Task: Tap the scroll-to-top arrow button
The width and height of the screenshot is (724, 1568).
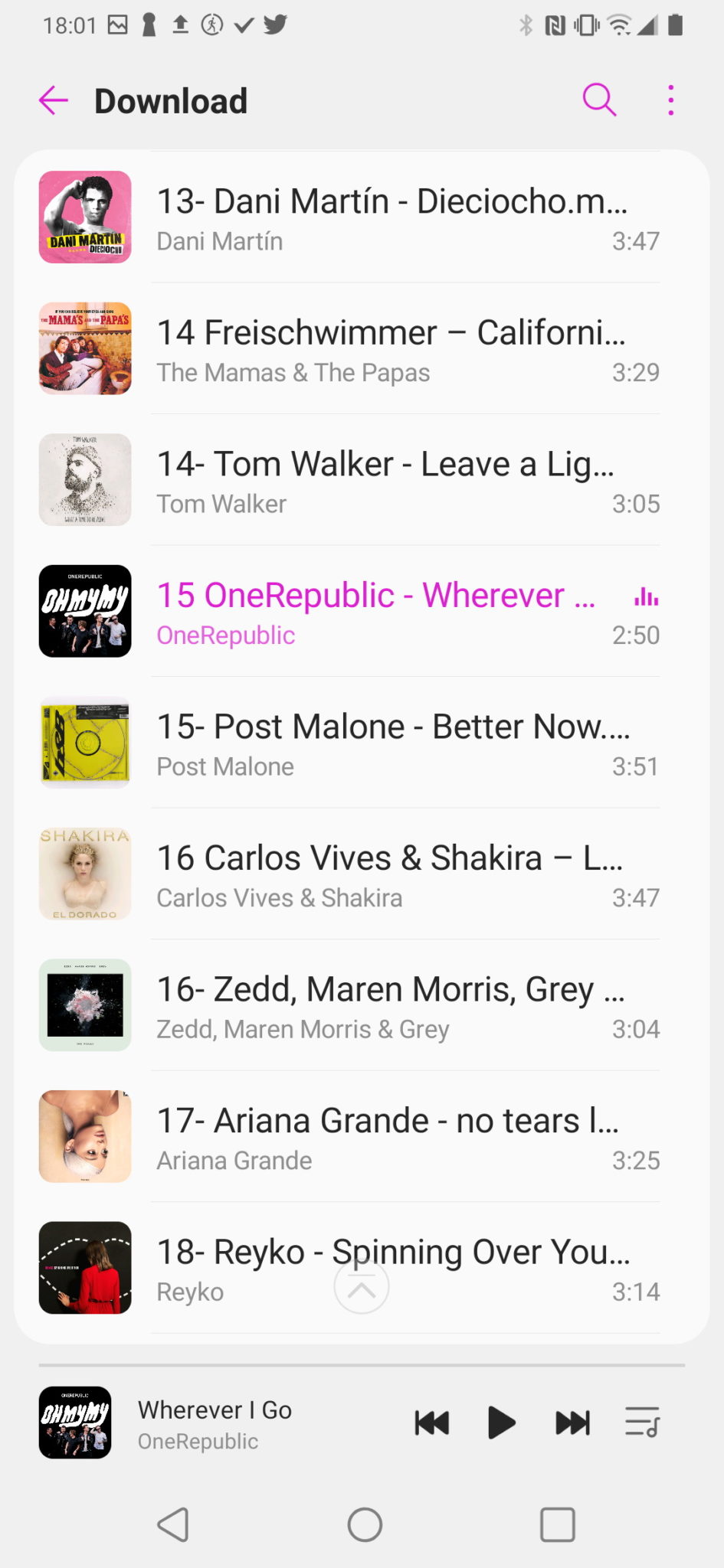Action: point(362,1286)
